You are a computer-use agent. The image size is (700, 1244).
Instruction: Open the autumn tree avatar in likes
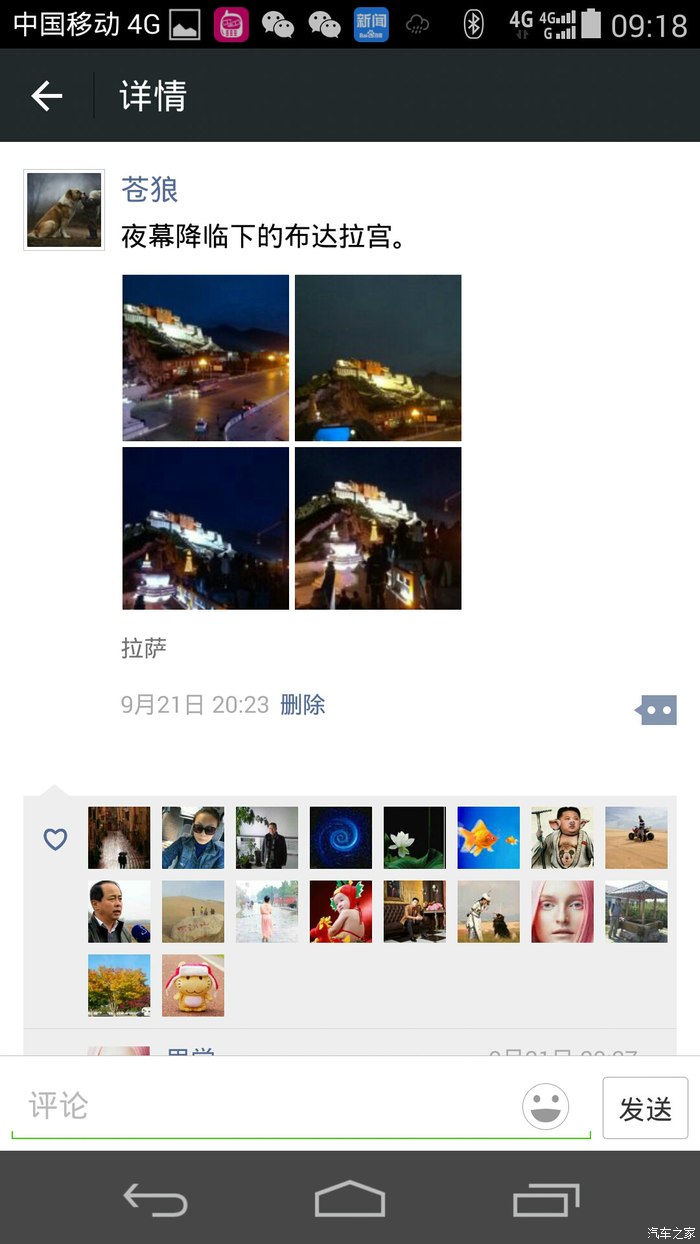(119, 985)
